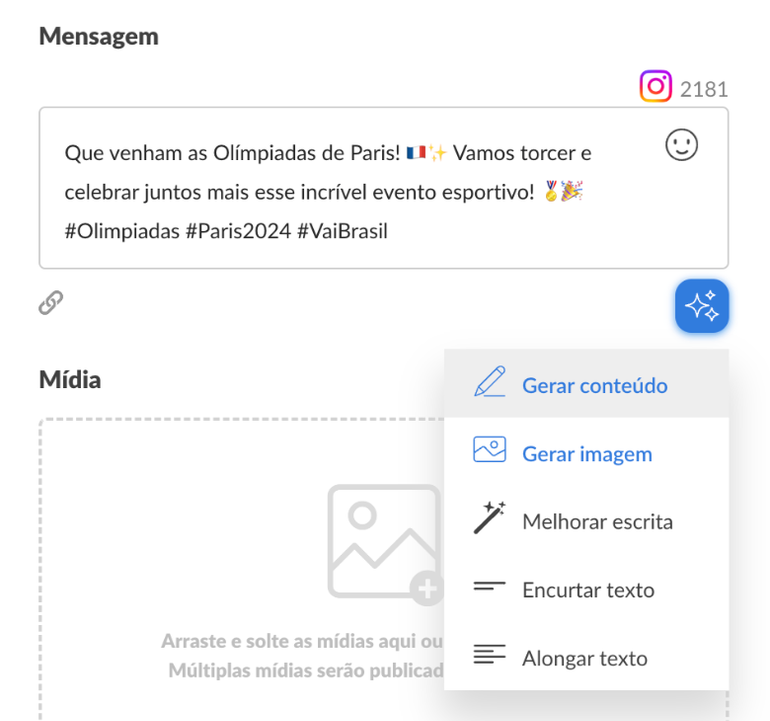Tap the blue AI sparkles button
This screenshot has width=770, height=721.
702,305
